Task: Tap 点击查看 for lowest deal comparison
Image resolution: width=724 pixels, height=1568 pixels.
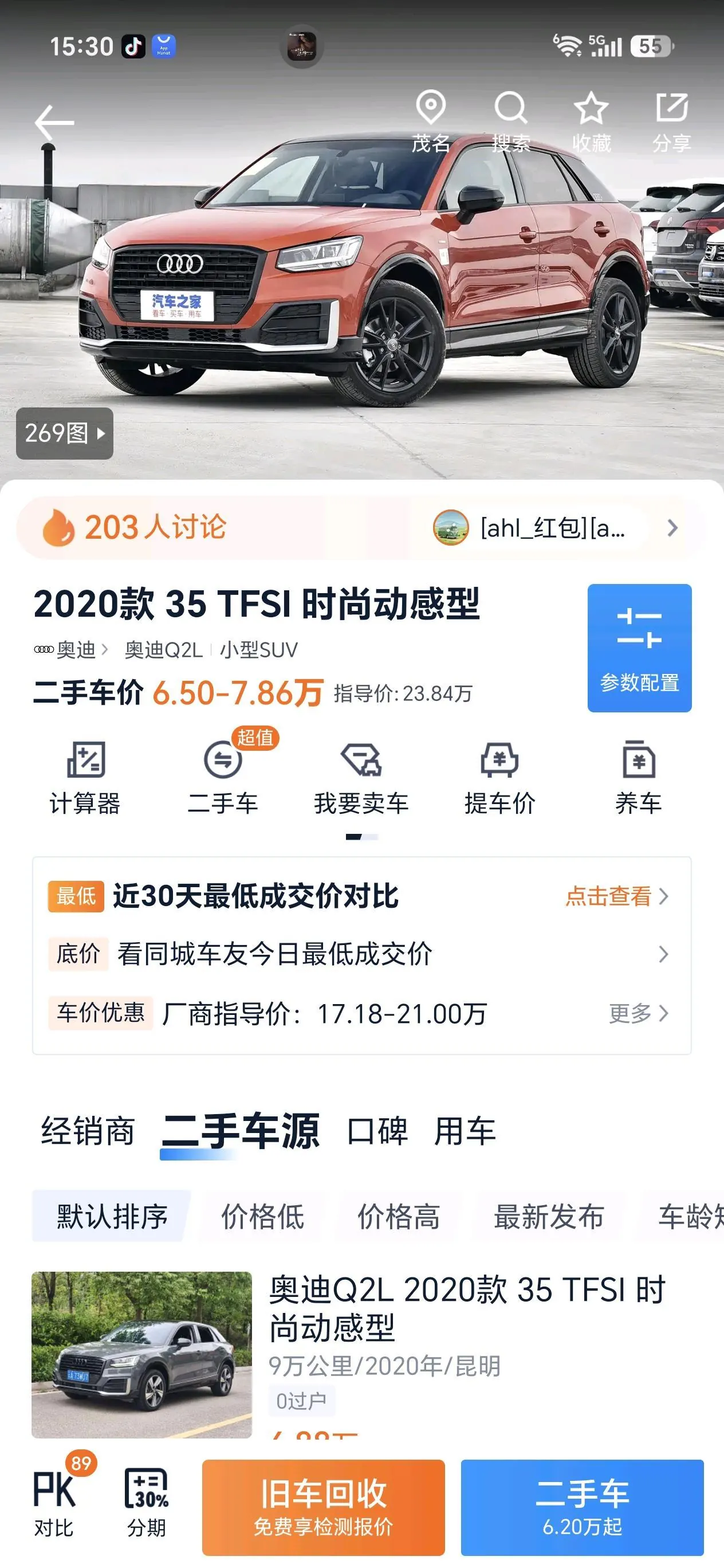Action: coord(617,896)
